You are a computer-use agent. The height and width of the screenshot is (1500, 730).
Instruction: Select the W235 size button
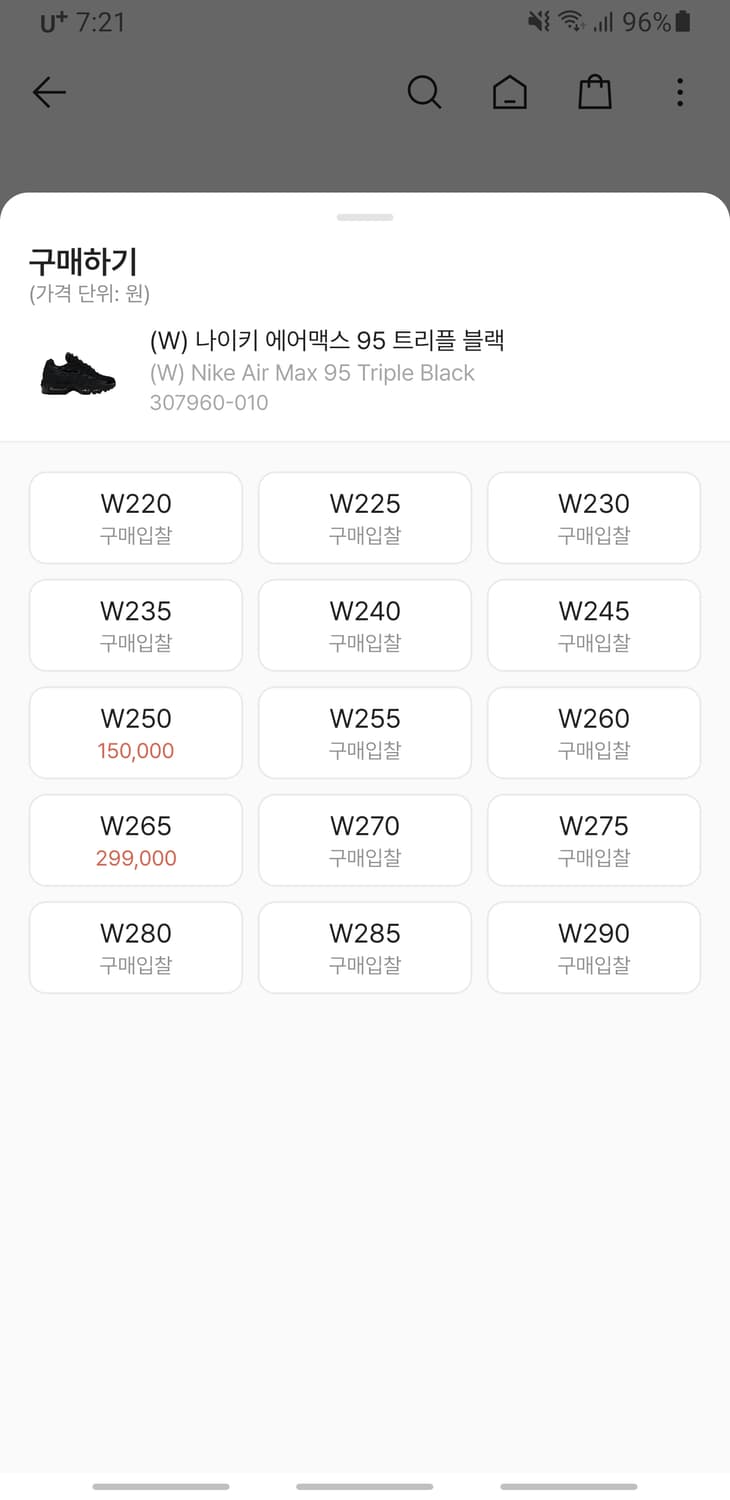click(136, 625)
